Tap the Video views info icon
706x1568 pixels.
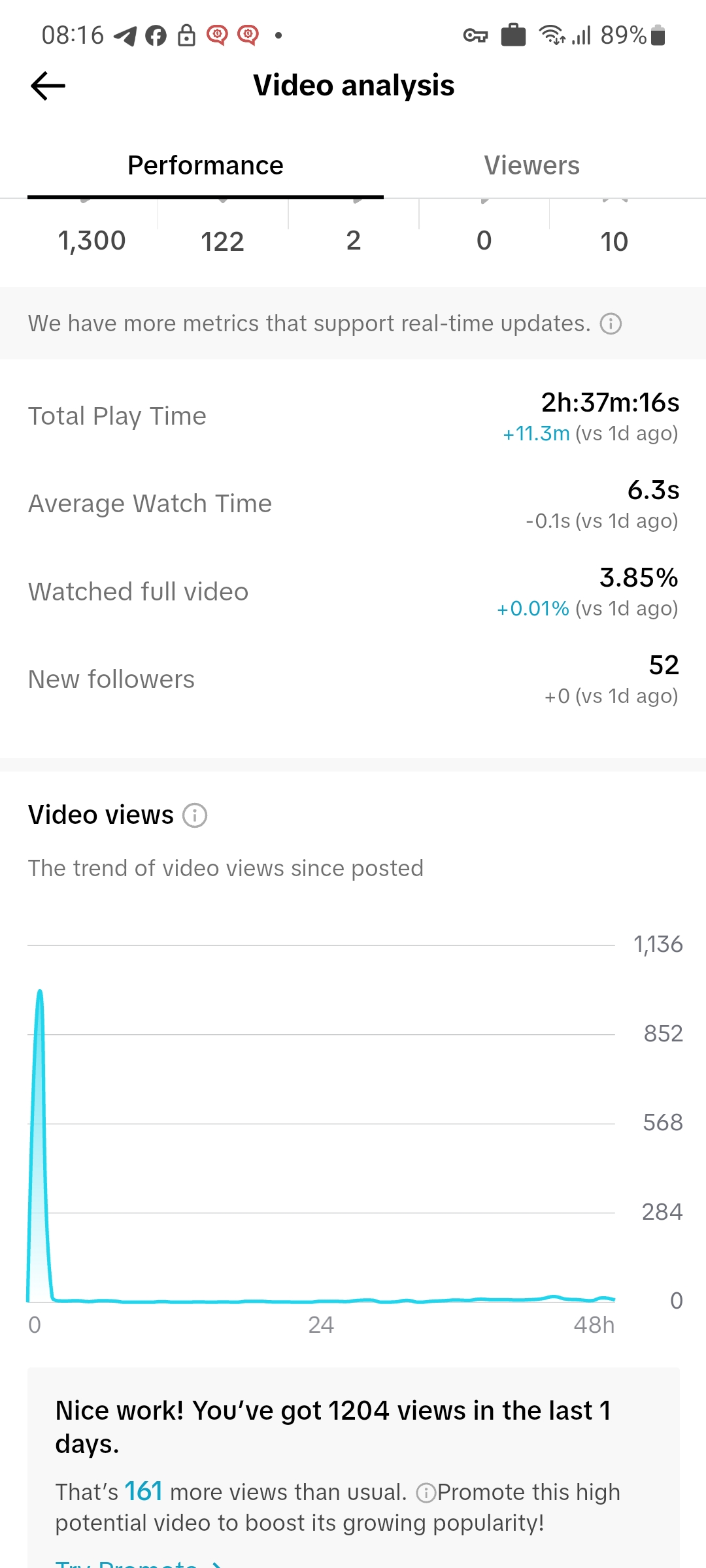195,815
